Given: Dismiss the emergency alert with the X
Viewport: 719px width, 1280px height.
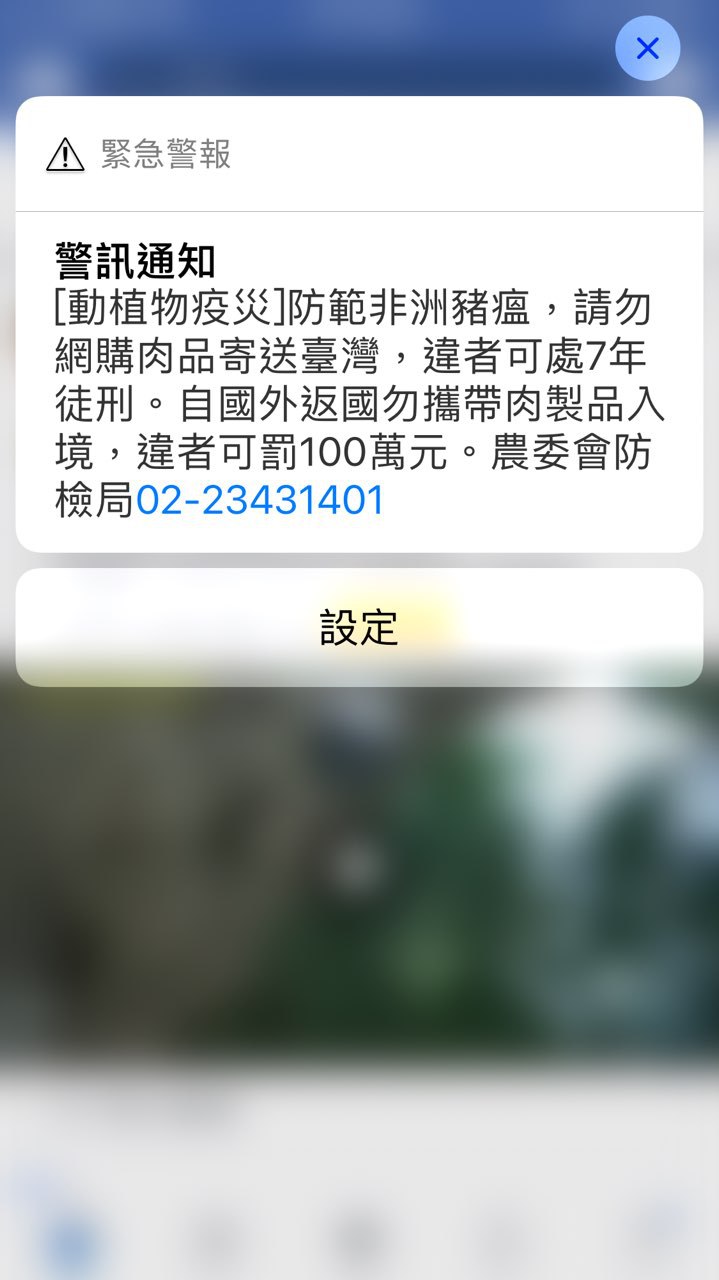Looking at the screenshot, I should [x=647, y=48].
